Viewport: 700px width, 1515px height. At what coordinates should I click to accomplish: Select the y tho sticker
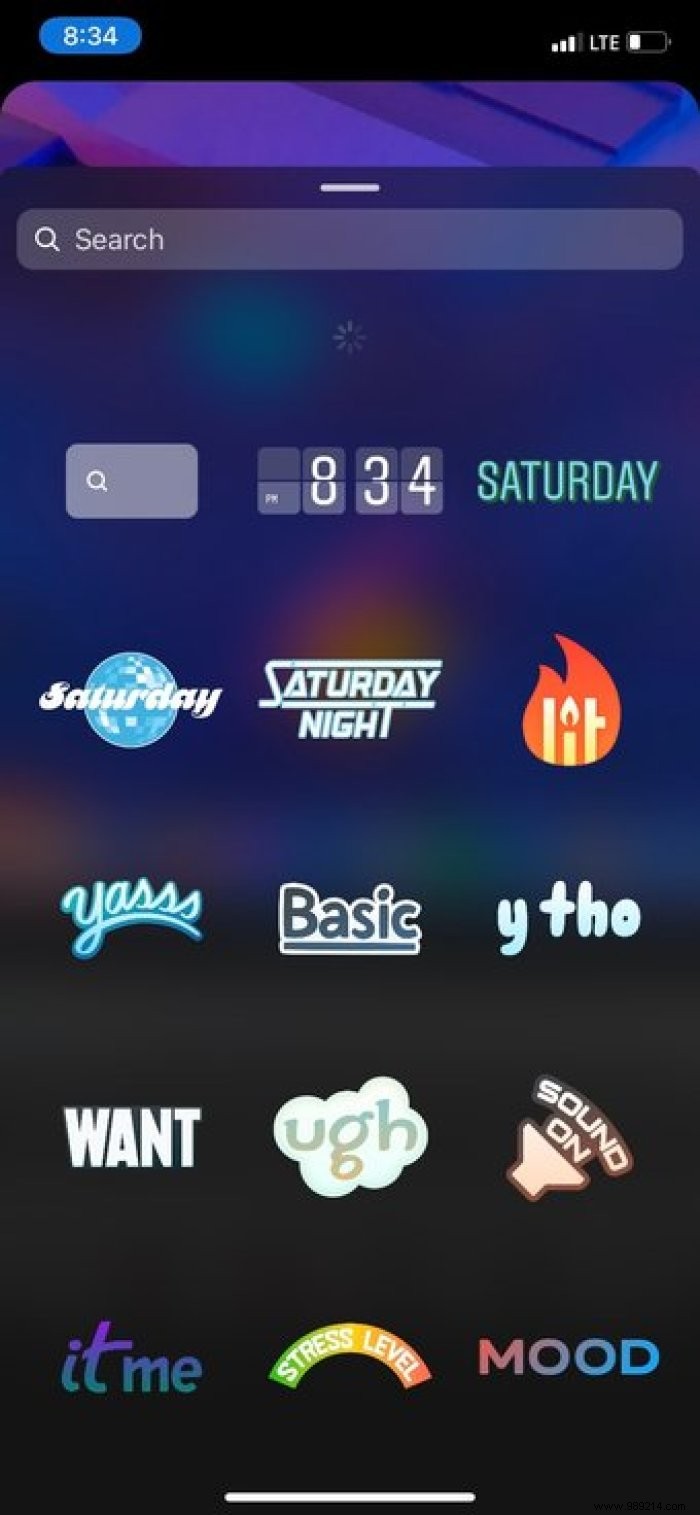click(x=568, y=917)
